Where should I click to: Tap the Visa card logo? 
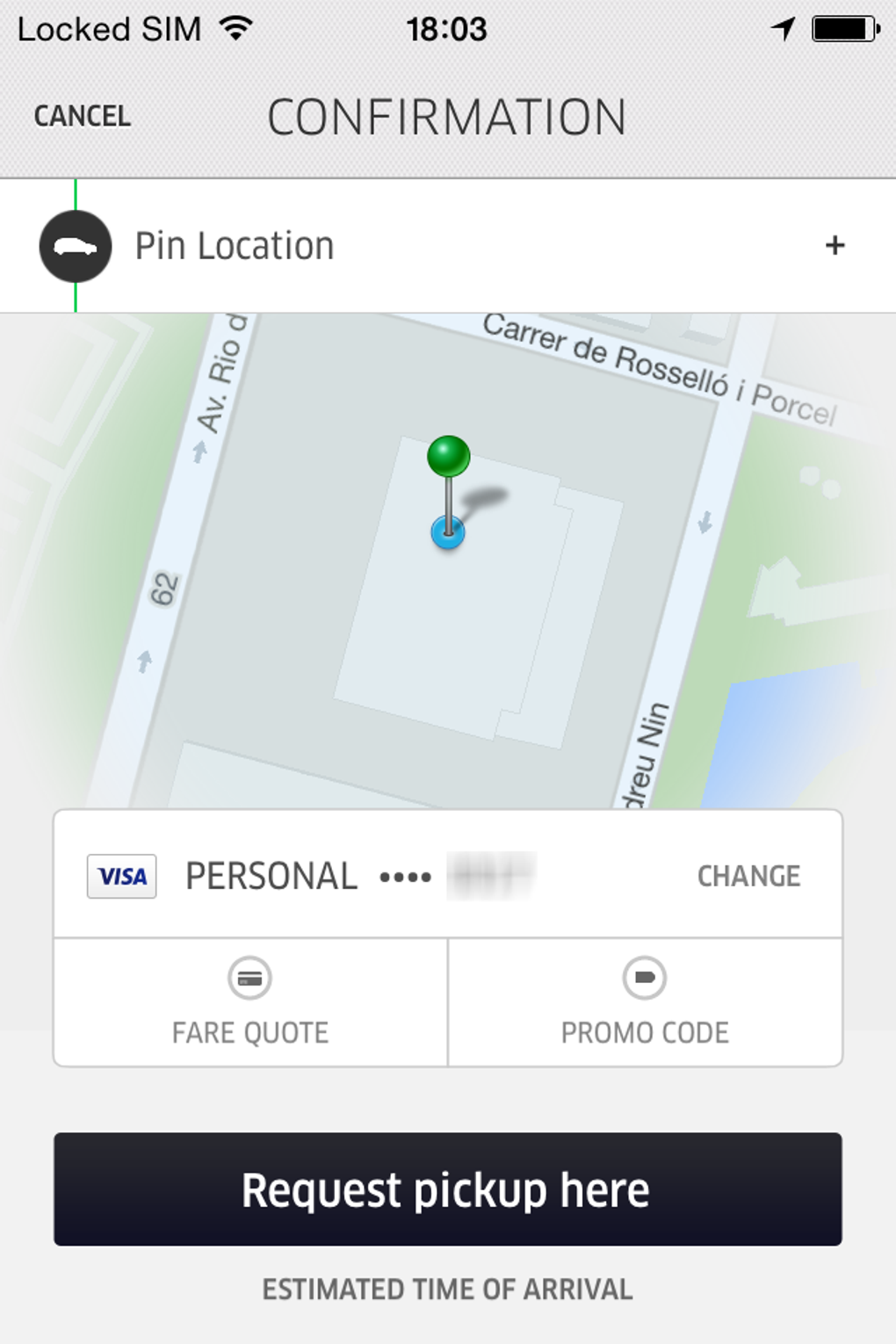[x=121, y=875]
